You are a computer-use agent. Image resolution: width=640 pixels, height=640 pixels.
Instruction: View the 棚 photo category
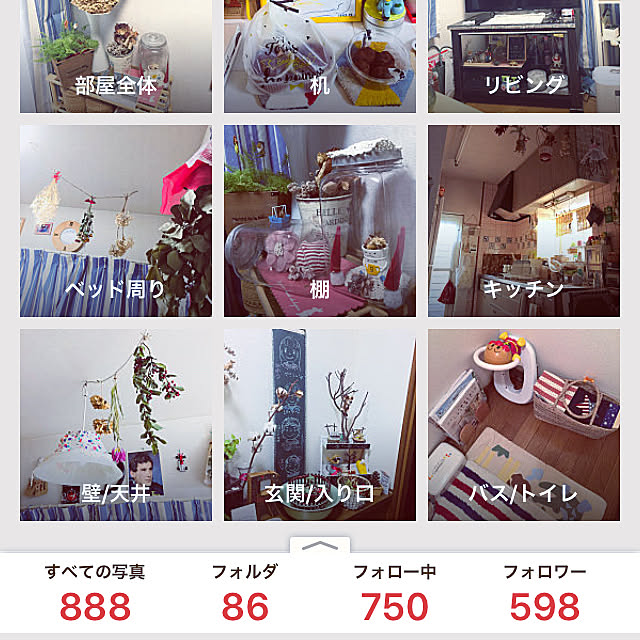click(320, 221)
